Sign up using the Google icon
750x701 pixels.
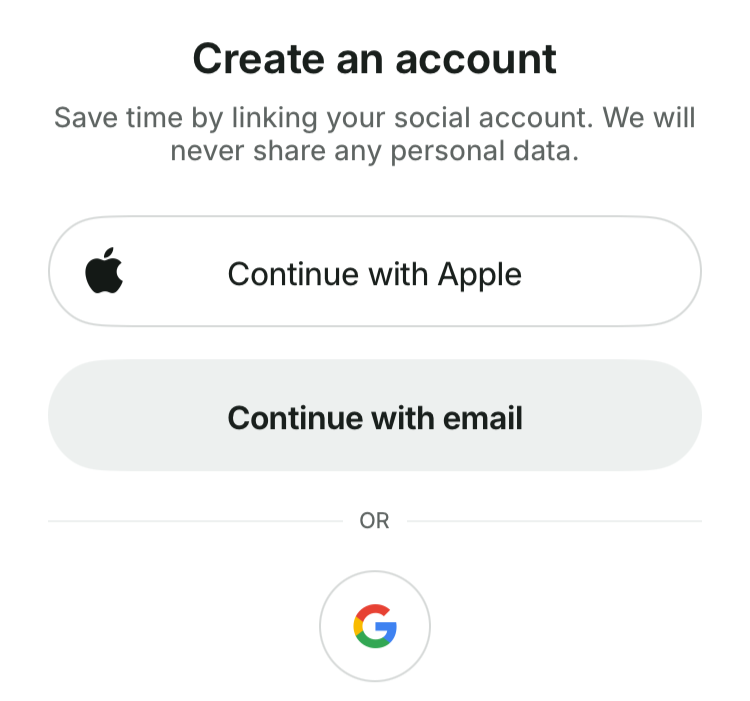(x=375, y=626)
